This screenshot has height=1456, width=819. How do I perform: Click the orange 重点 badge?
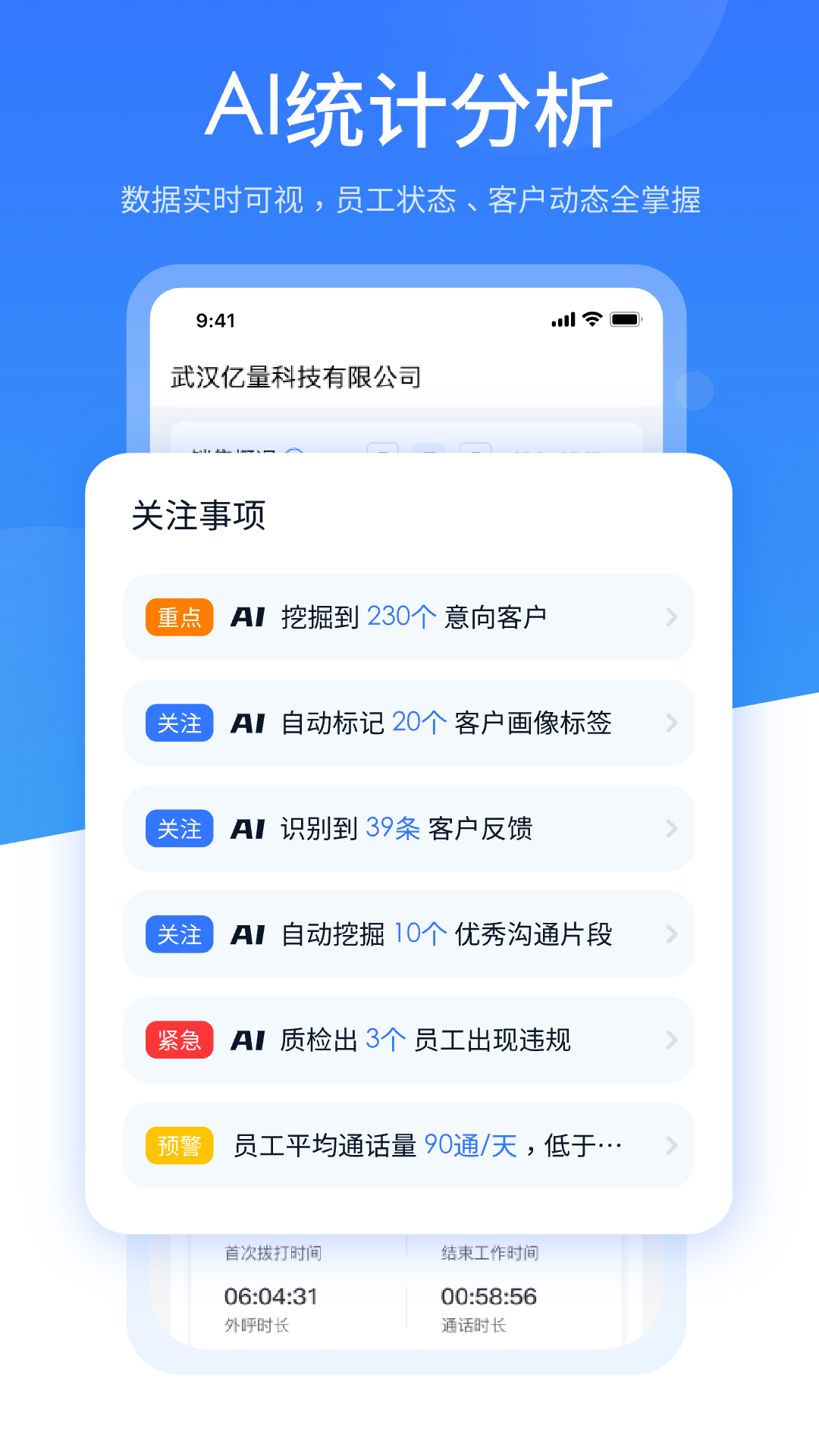178,617
